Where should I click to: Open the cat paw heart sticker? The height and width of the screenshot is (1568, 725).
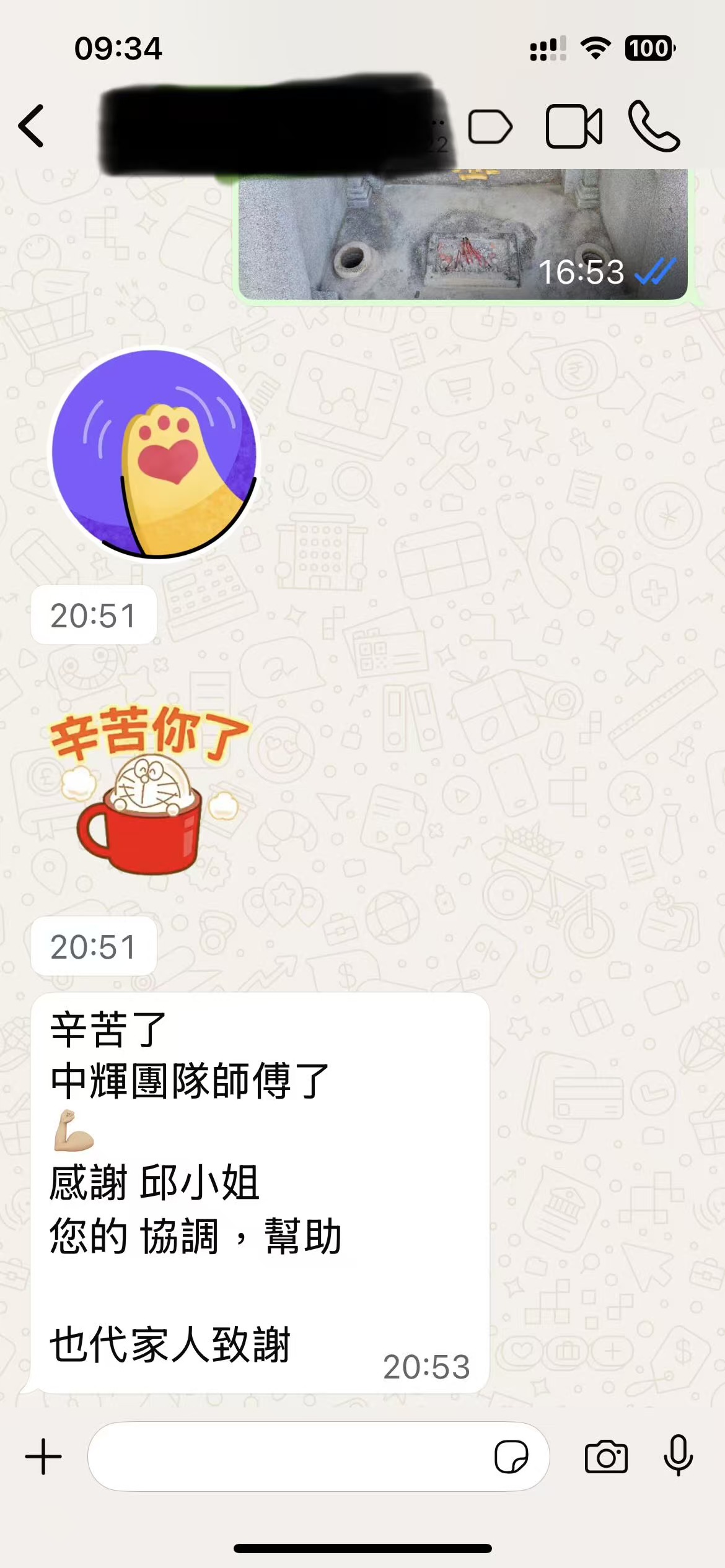tap(154, 453)
